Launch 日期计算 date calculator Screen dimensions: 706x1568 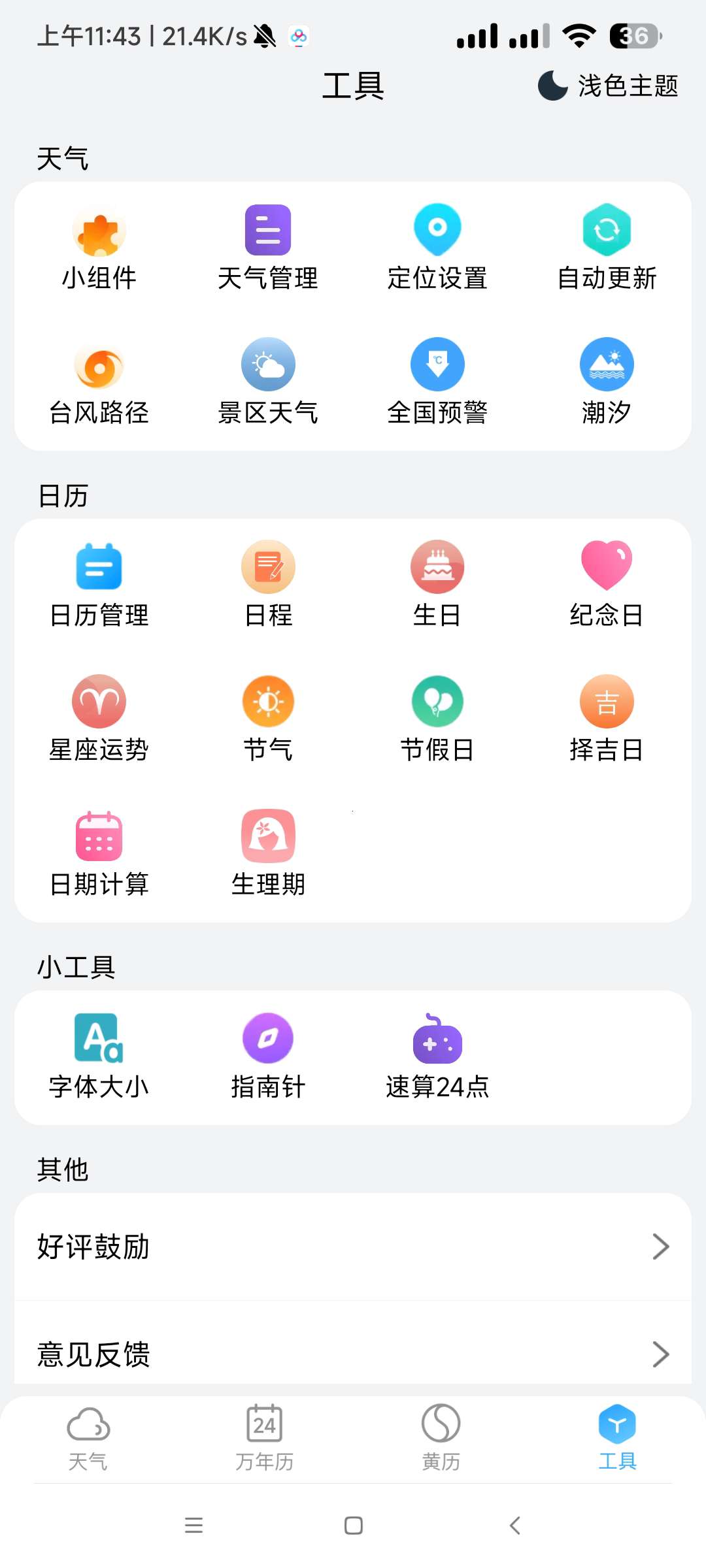click(99, 853)
